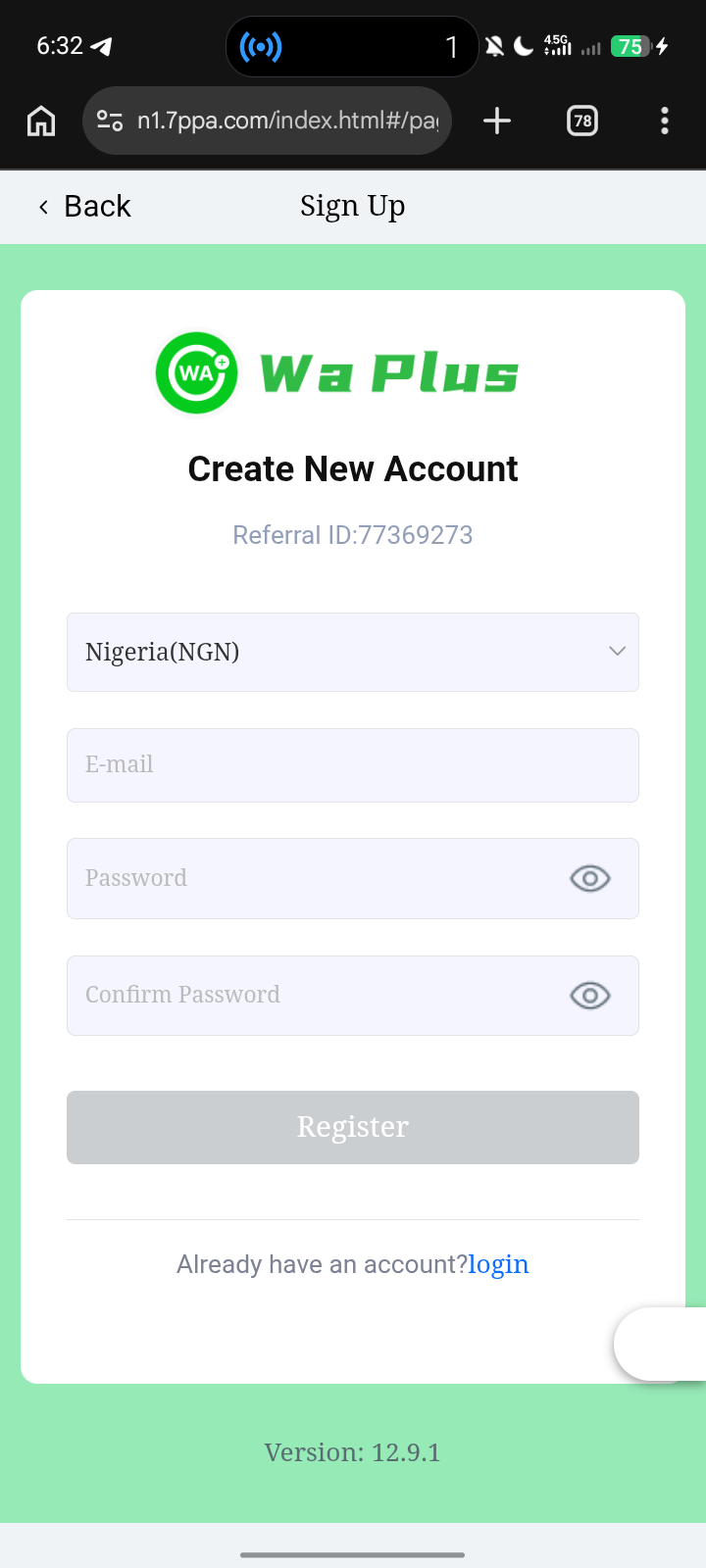
Task: Open the Nigeria(NGN) country dropdown
Action: click(x=353, y=653)
